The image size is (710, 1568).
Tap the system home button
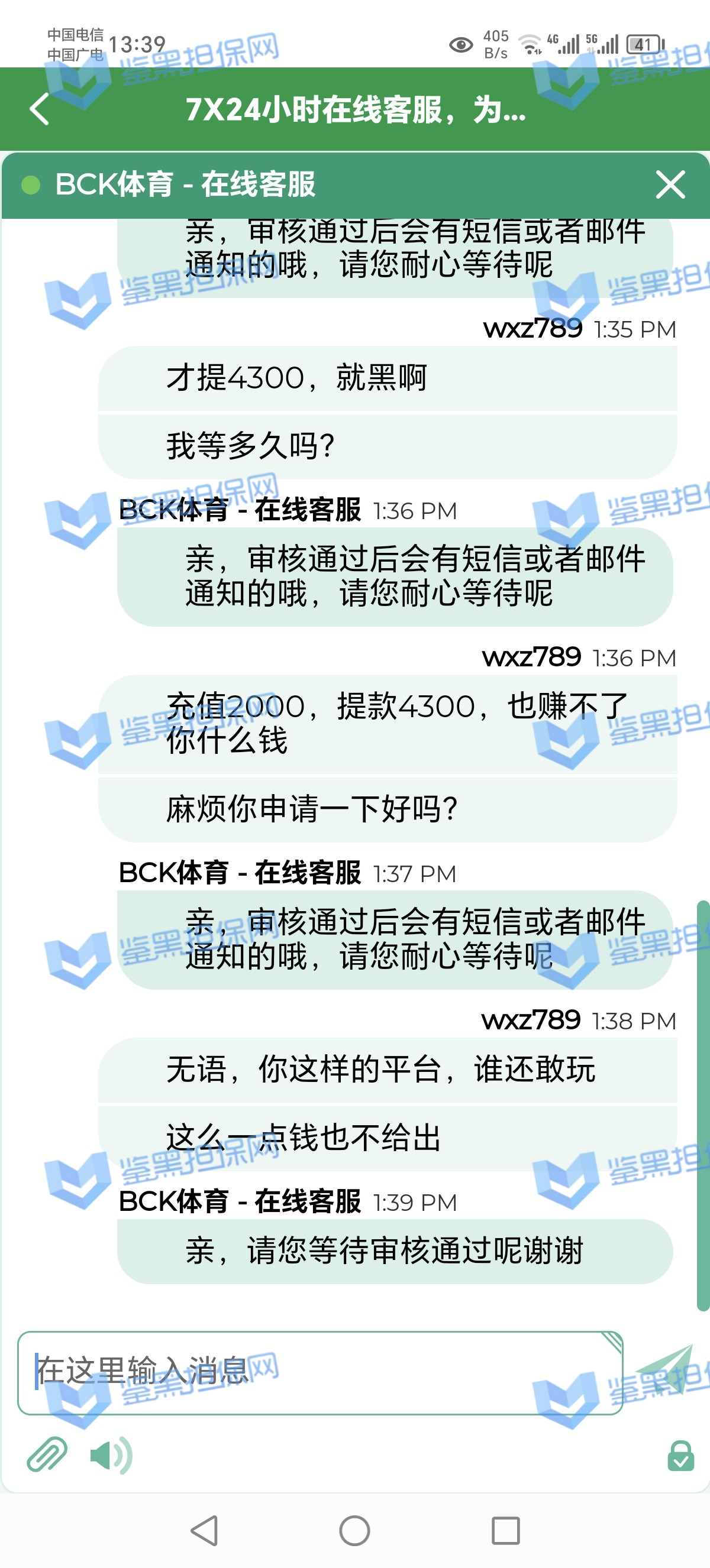(x=354, y=1531)
